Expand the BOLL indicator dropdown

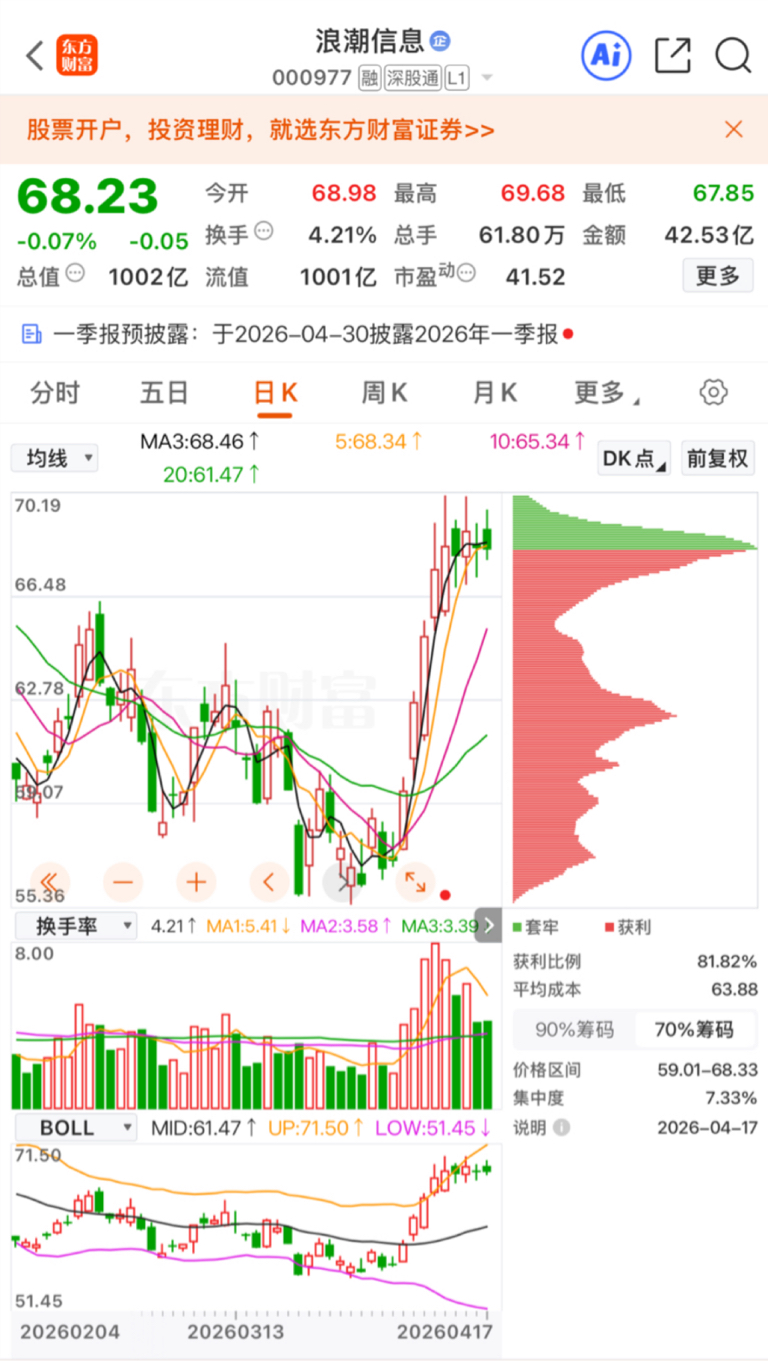pos(74,1128)
